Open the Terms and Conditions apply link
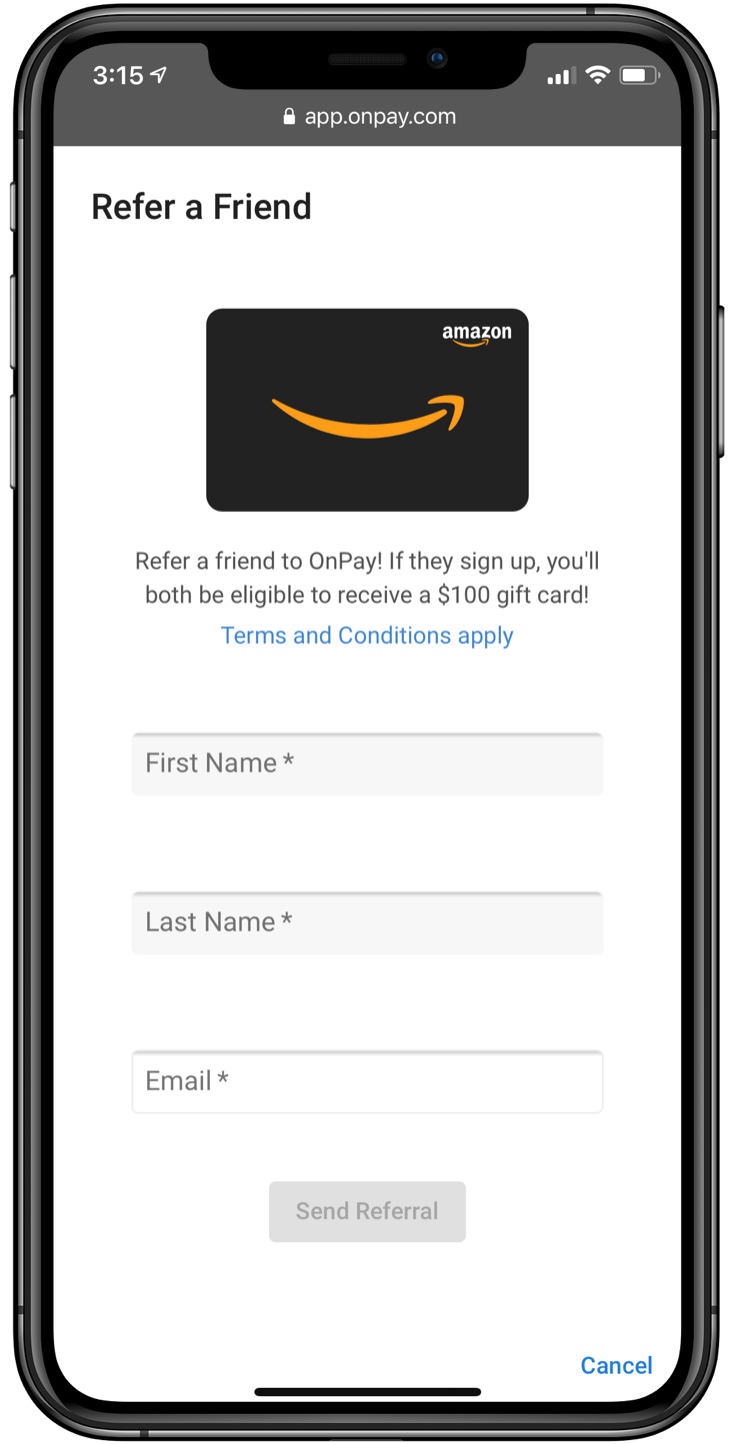The image size is (730, 1444). tap(367, 636)
